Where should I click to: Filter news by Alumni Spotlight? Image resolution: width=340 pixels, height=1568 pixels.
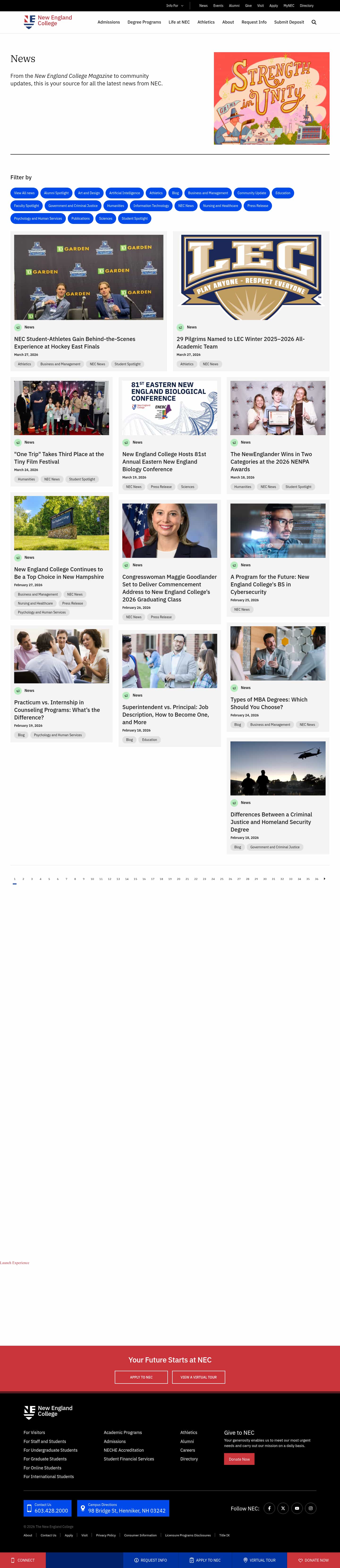56,193
